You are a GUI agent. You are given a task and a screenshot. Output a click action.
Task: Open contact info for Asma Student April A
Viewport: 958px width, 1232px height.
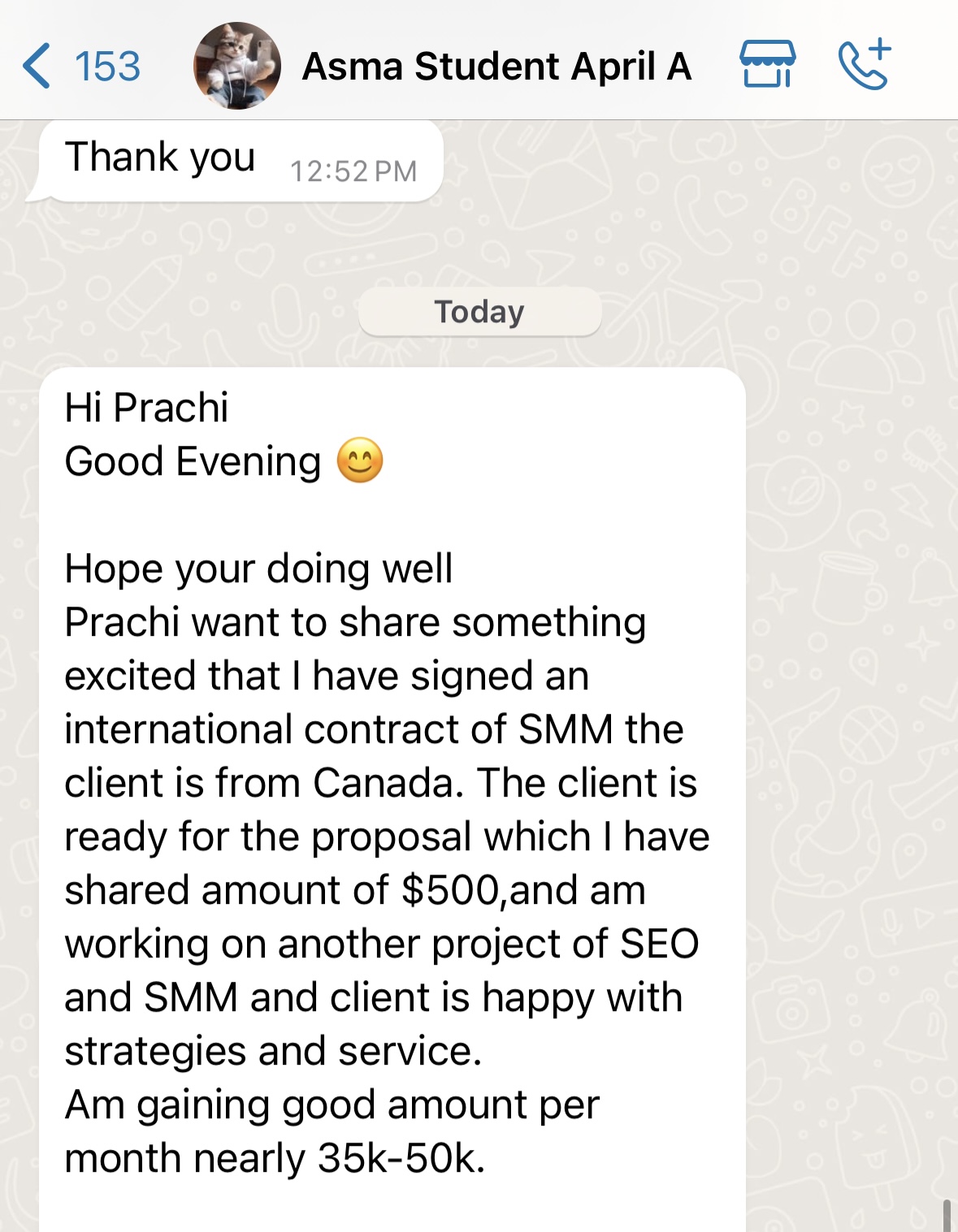tap(496, 67)
